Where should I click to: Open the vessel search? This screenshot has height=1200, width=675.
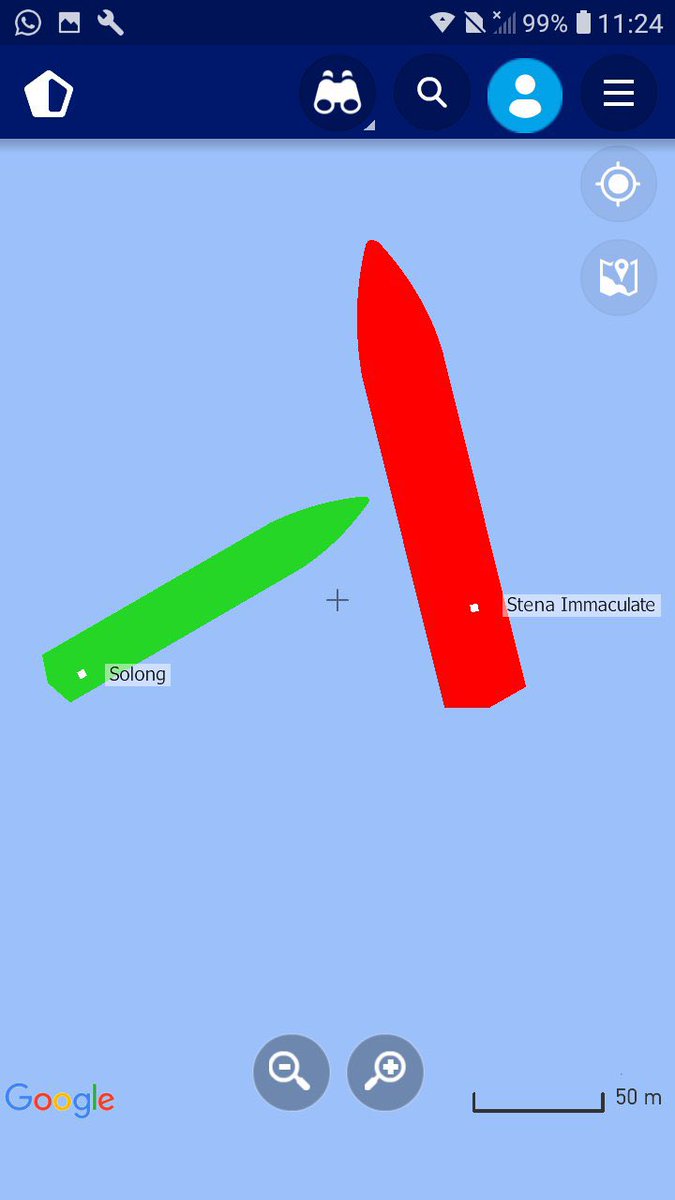pos(431,93)
